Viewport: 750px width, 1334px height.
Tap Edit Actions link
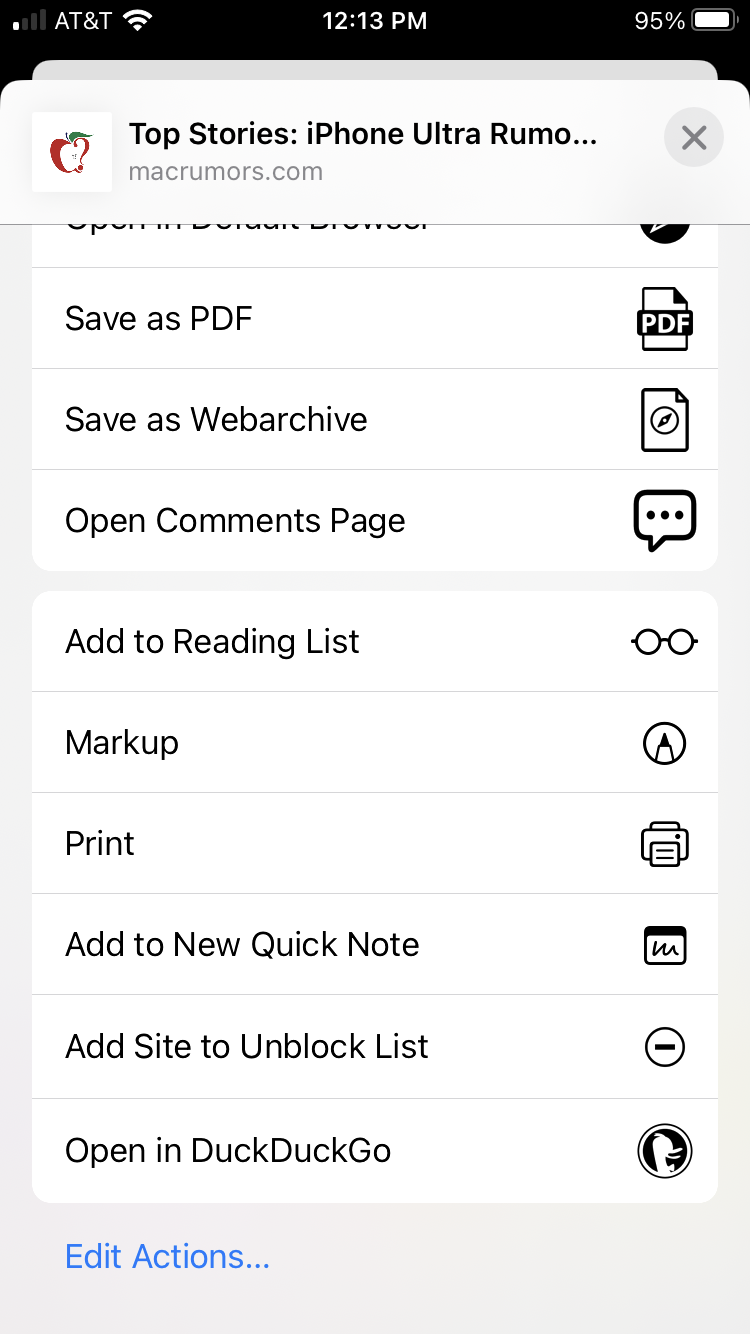(167, 1256)
